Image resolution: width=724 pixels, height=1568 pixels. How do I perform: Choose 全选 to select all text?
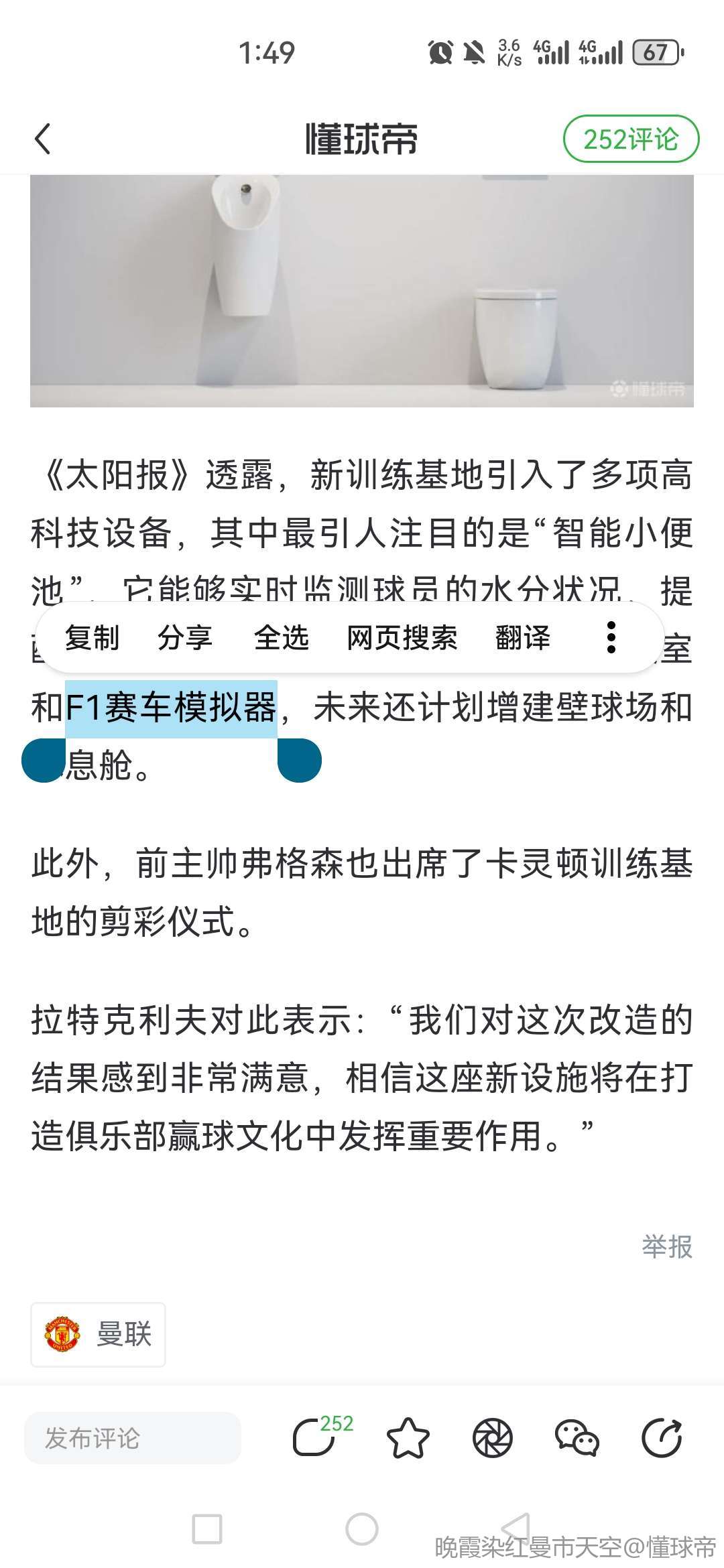(282, 637)
